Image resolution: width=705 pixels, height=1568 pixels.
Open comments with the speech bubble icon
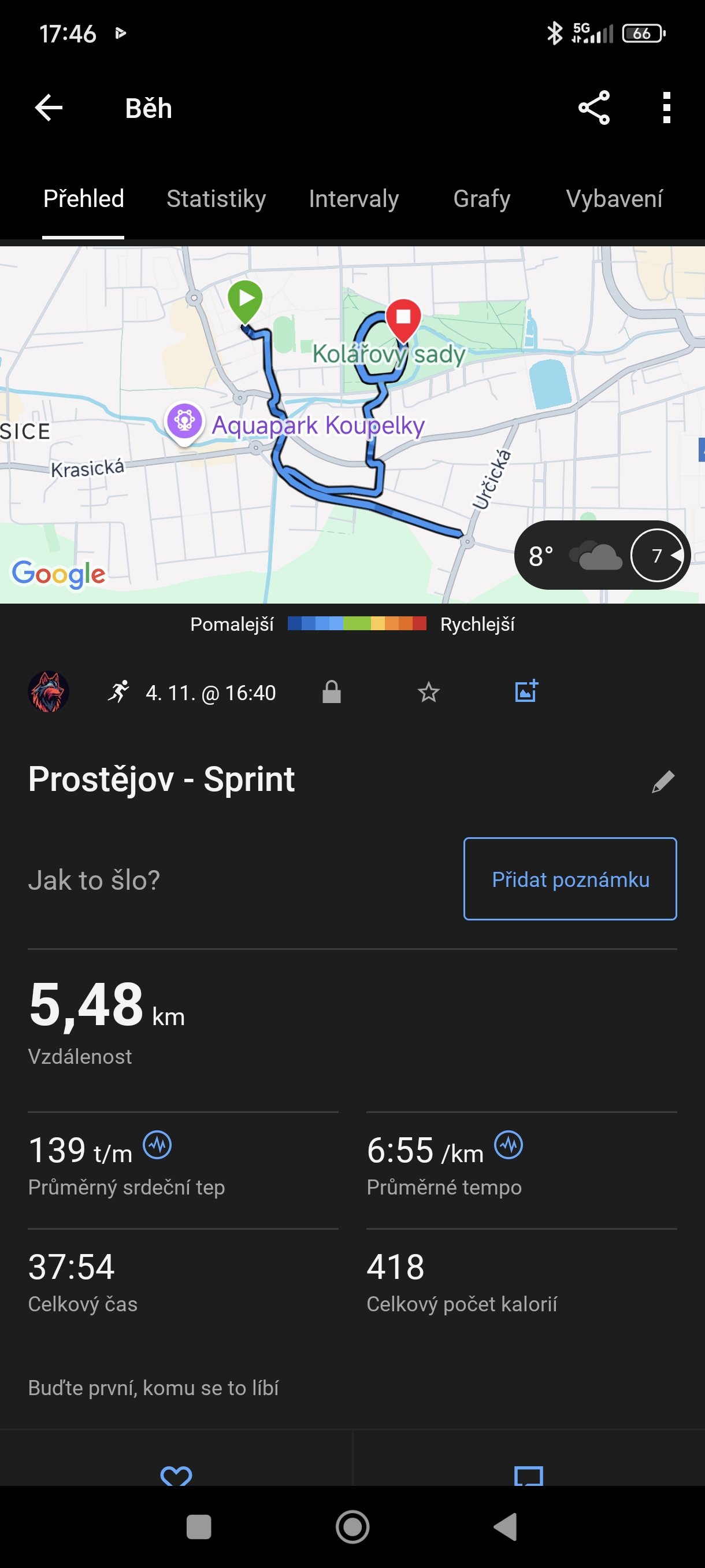(528, 1474)
